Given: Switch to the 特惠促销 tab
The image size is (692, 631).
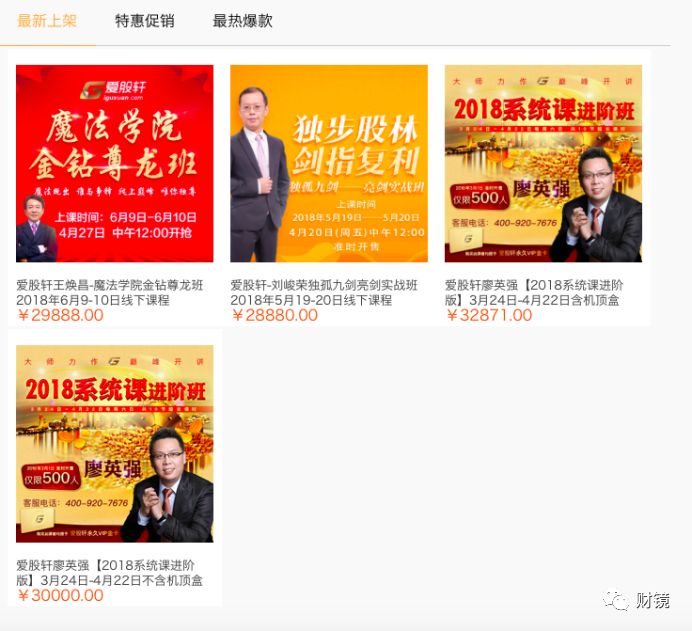Looking at the screenshot, I should (x=144, y=21).
